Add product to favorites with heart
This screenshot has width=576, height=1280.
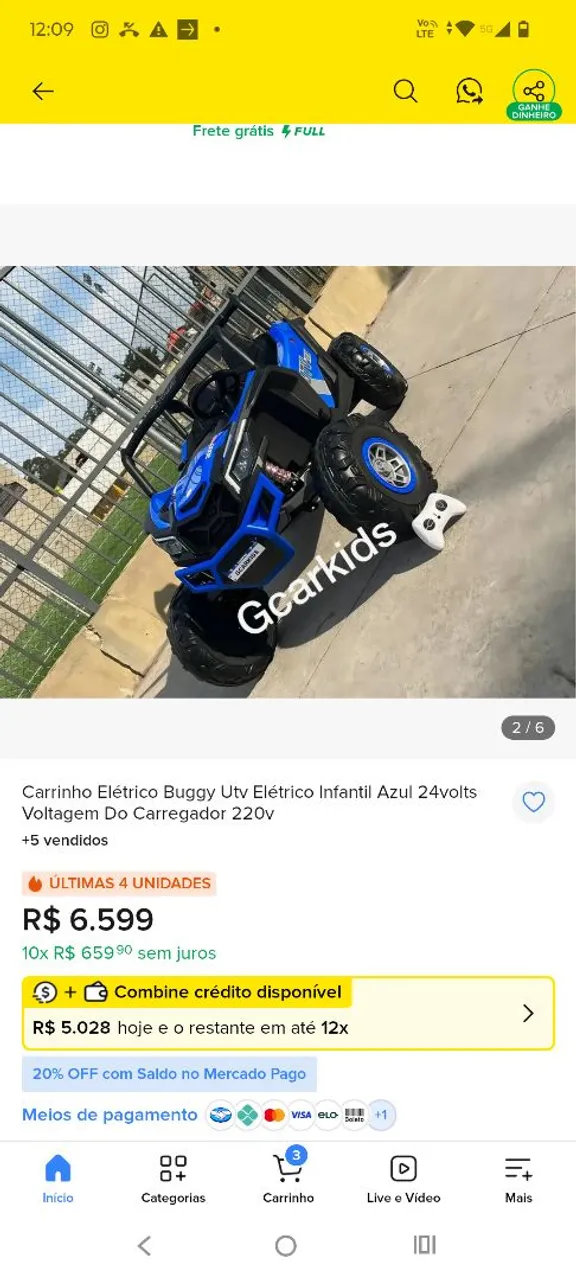[534, 802]
